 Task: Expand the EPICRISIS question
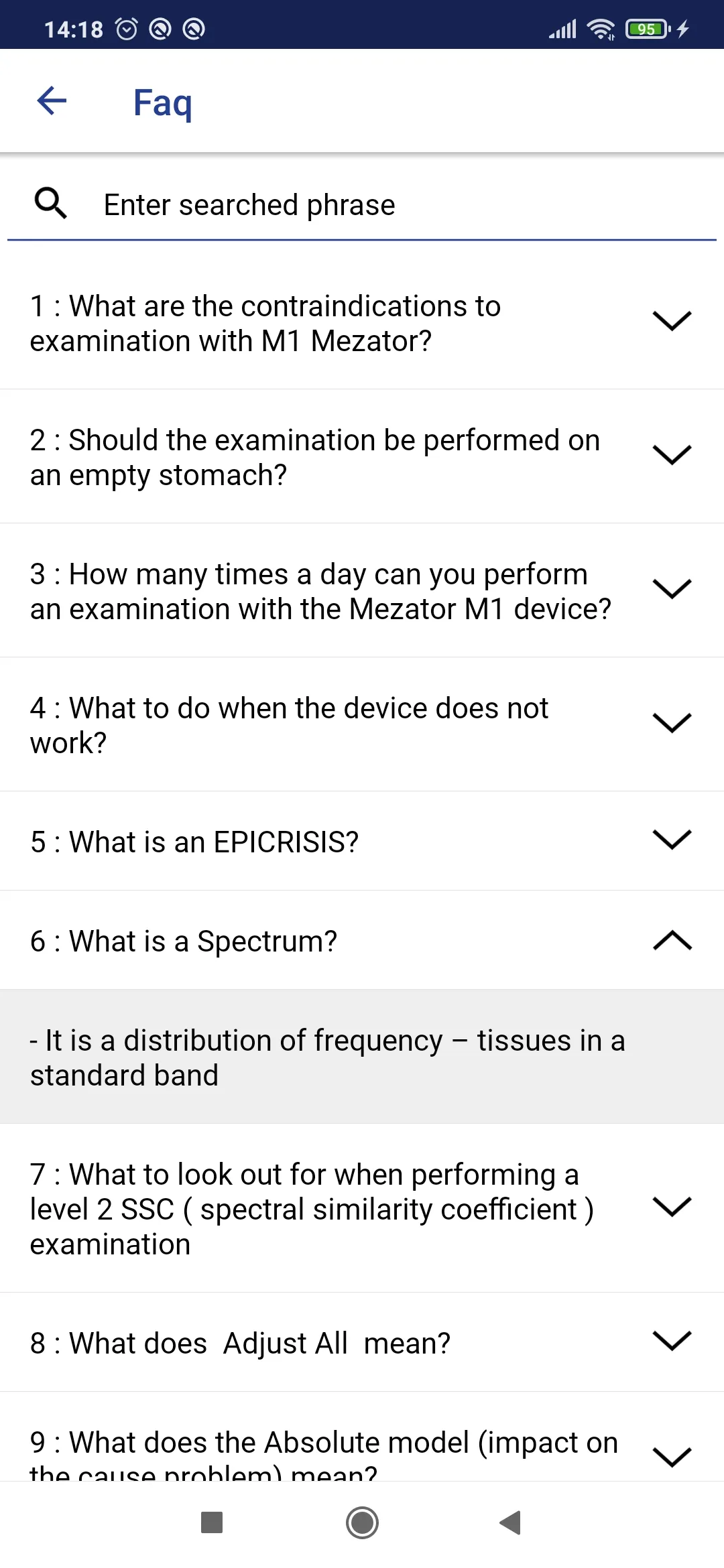click(362, 842)
